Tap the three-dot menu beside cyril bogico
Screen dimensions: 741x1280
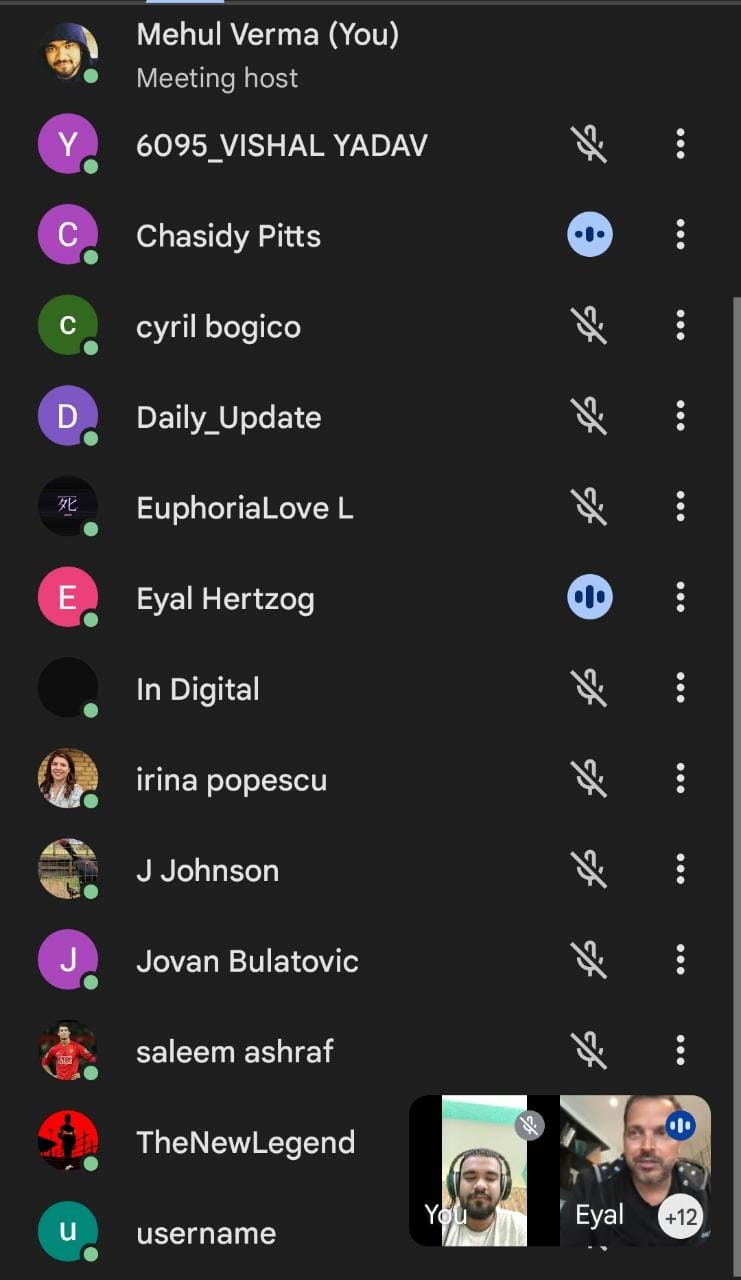(x=680, y=326)
